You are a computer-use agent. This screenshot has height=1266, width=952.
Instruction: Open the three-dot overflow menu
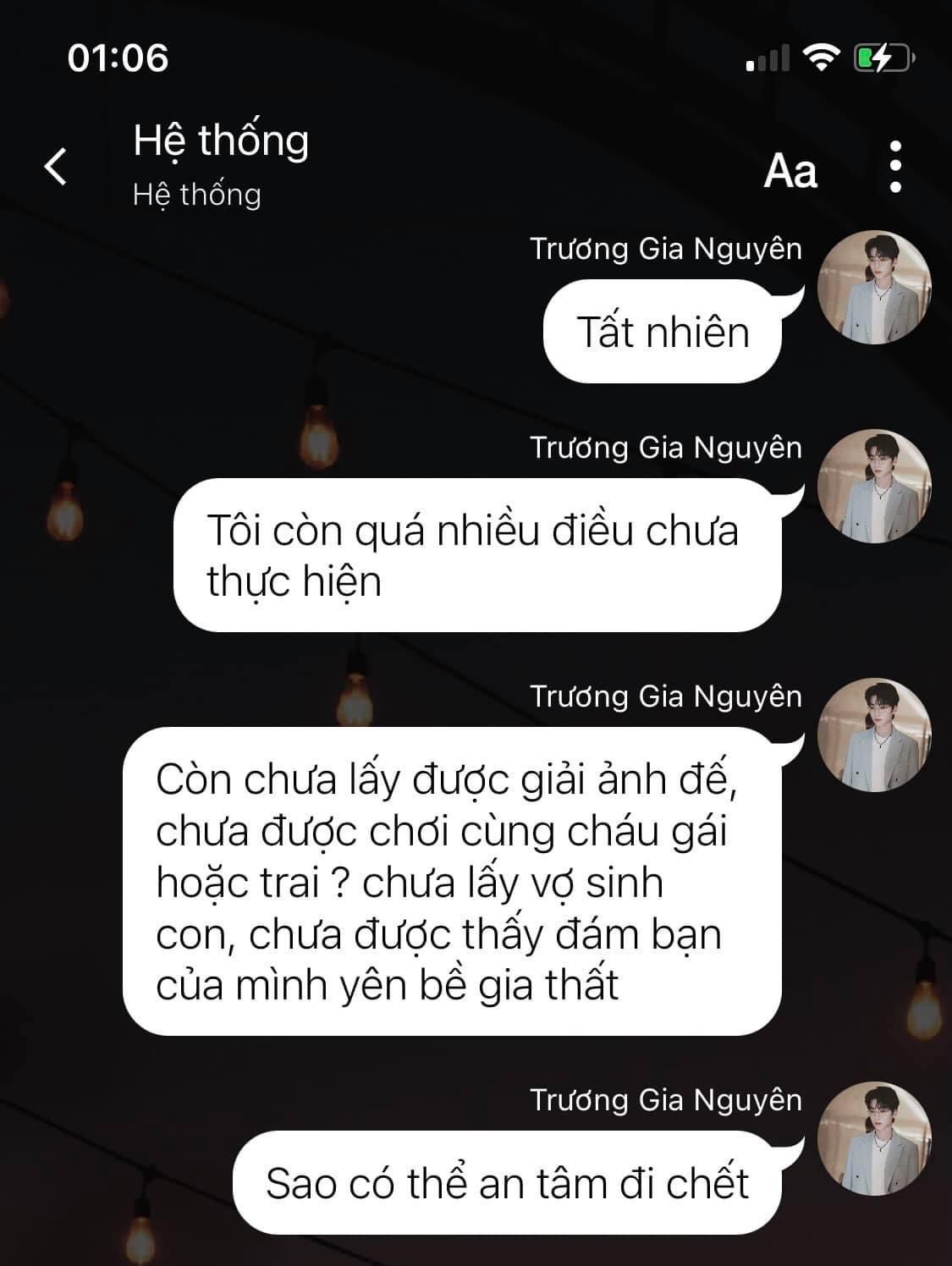coord(895,168)
